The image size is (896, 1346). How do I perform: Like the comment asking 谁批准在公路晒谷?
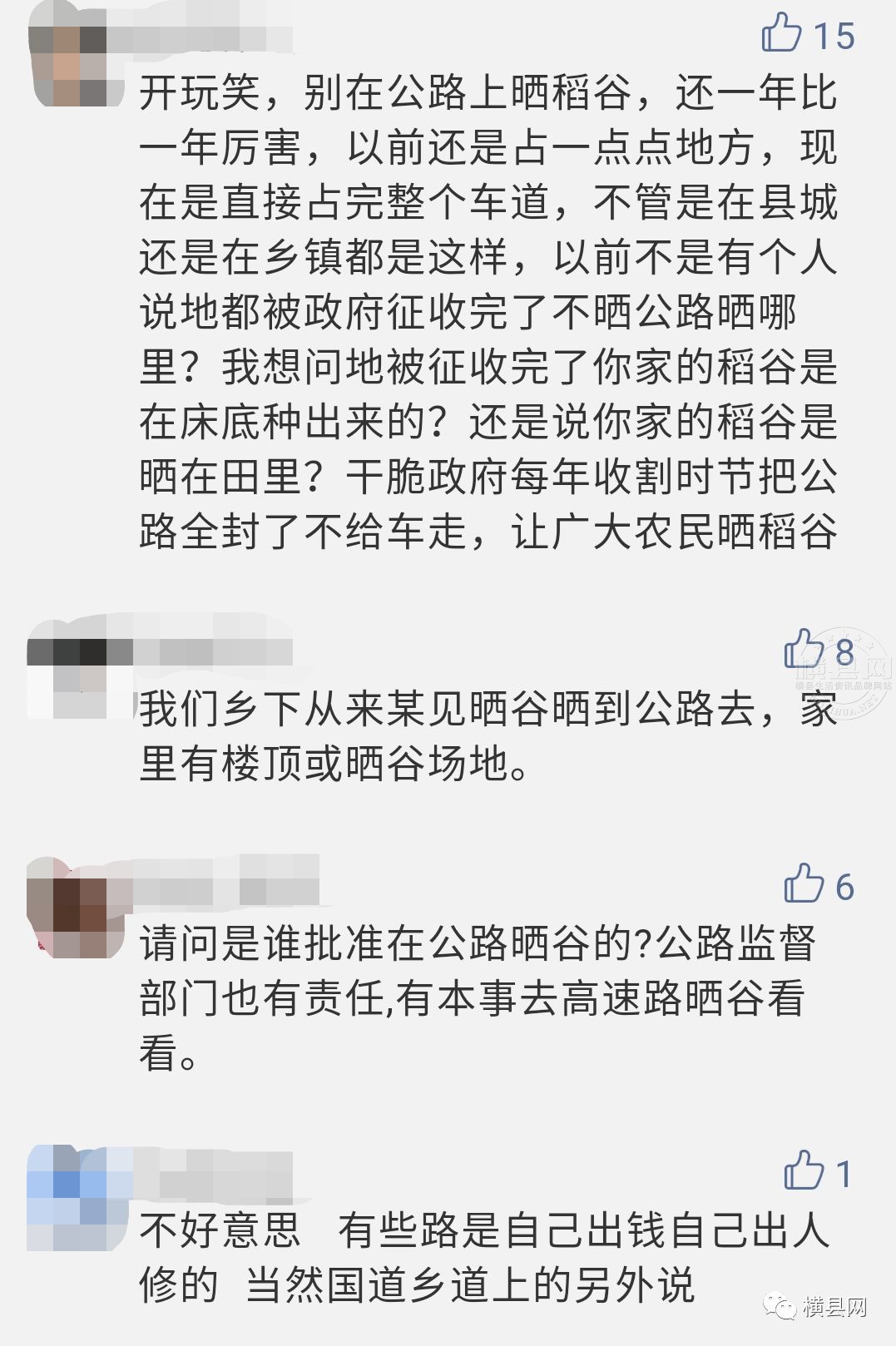click(803, 884)
